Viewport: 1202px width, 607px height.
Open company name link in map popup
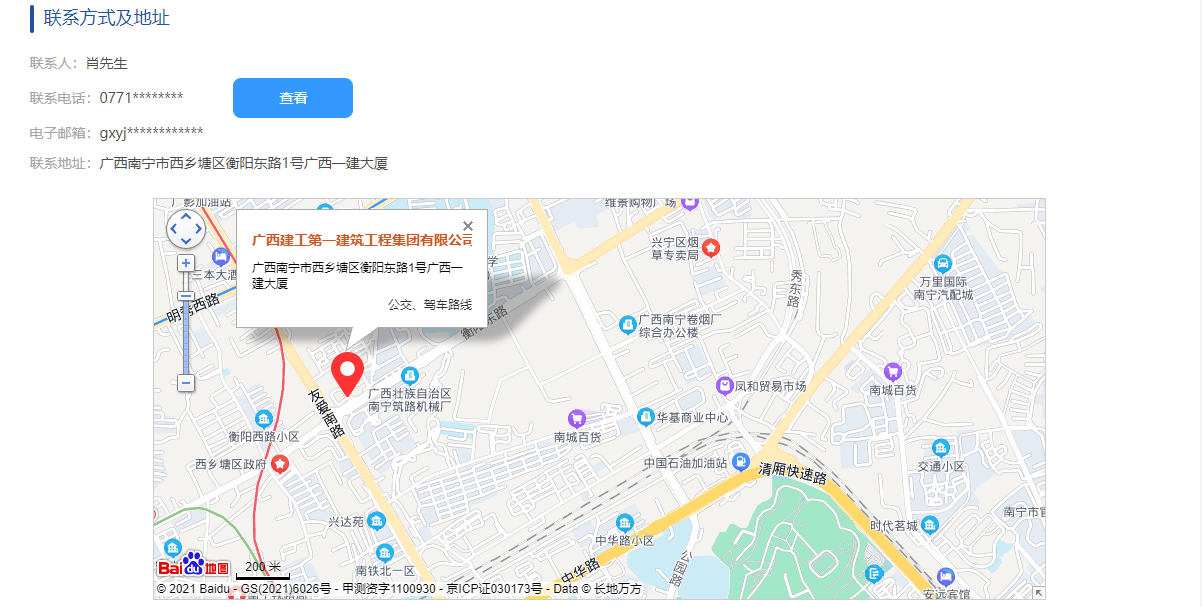coord(362,241)
